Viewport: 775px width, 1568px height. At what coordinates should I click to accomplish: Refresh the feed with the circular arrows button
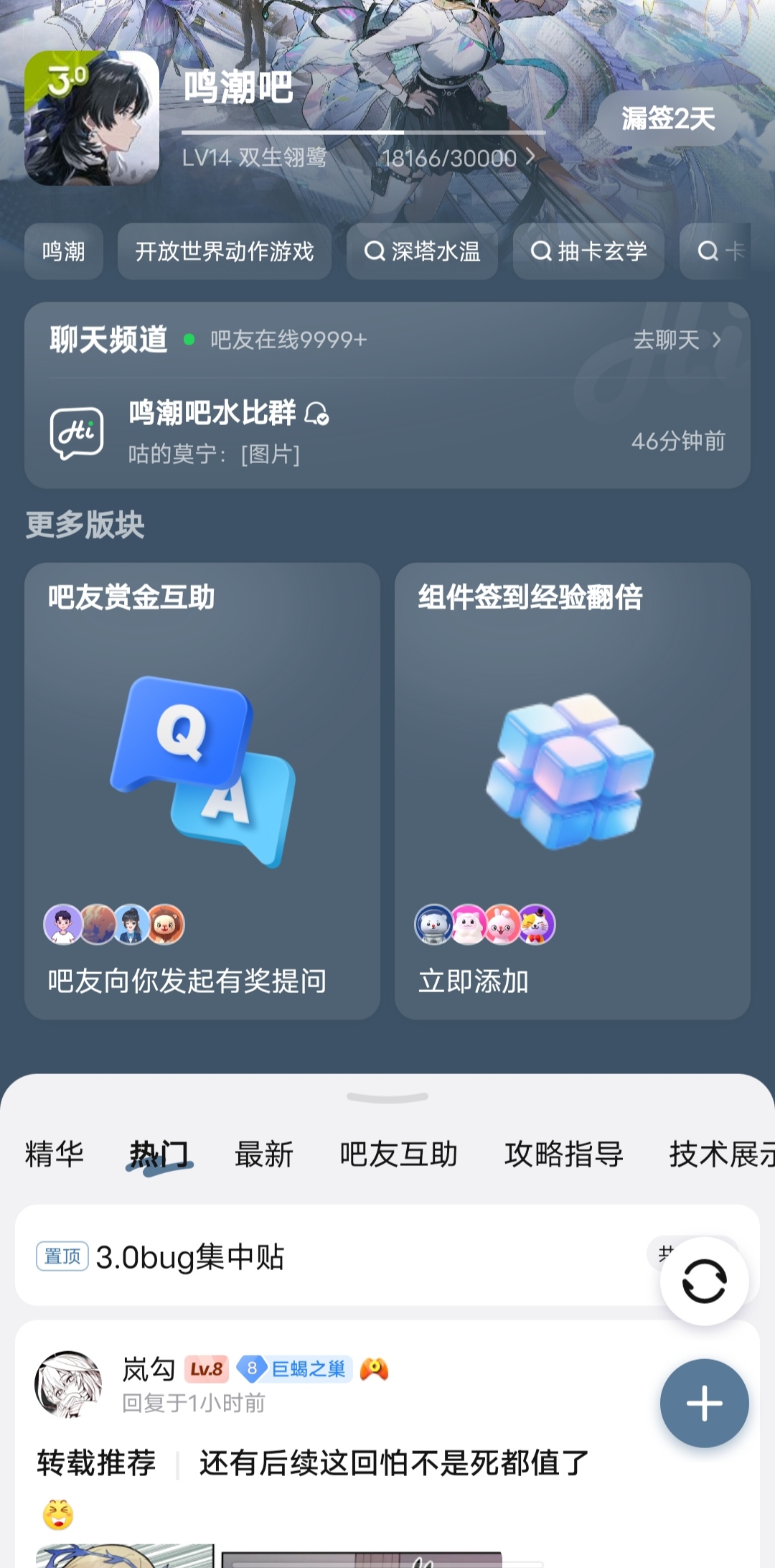pyautogui.click(x=705, y=1281)
